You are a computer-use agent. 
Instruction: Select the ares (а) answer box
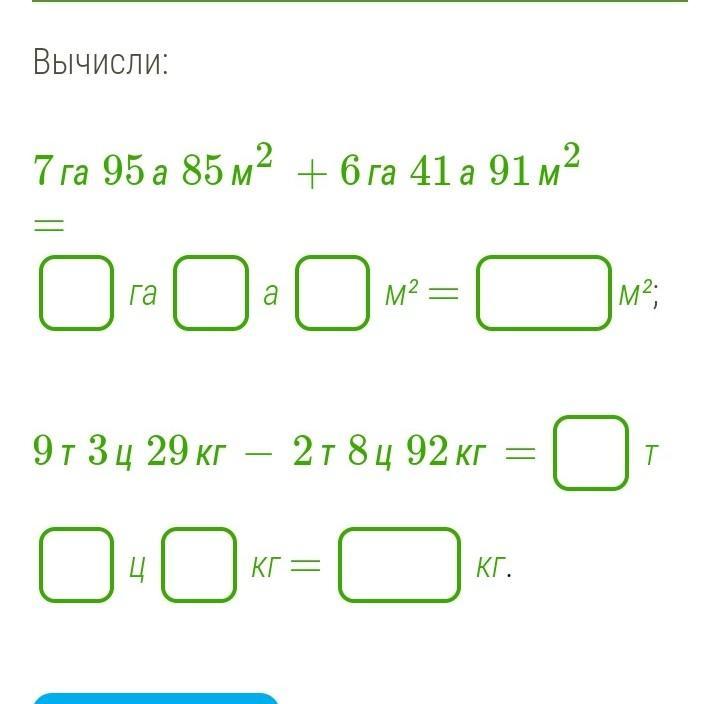point(210,293)
